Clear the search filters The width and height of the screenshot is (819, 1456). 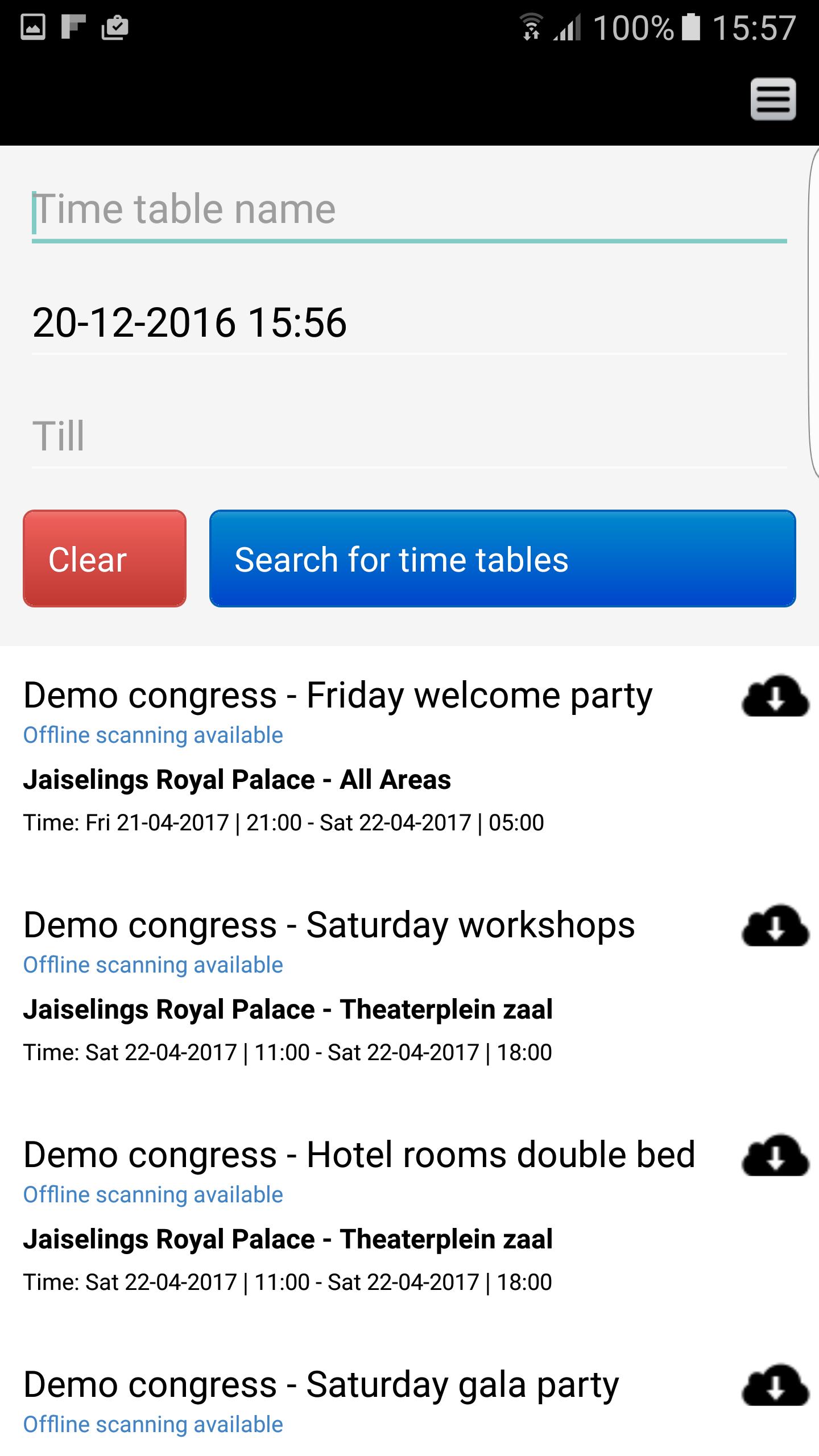point(105,559)
